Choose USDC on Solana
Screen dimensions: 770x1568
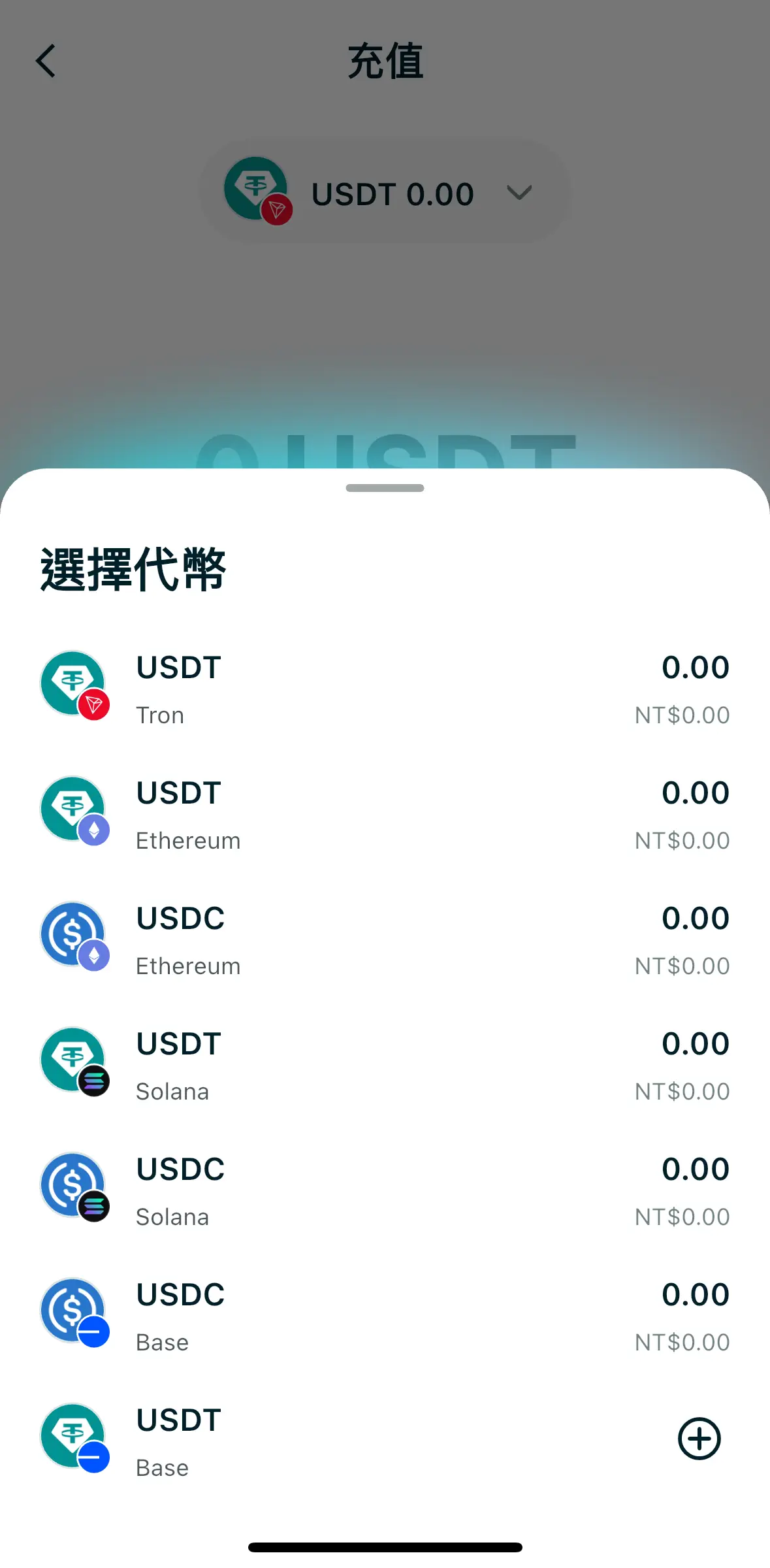[x=384, y=1191]
